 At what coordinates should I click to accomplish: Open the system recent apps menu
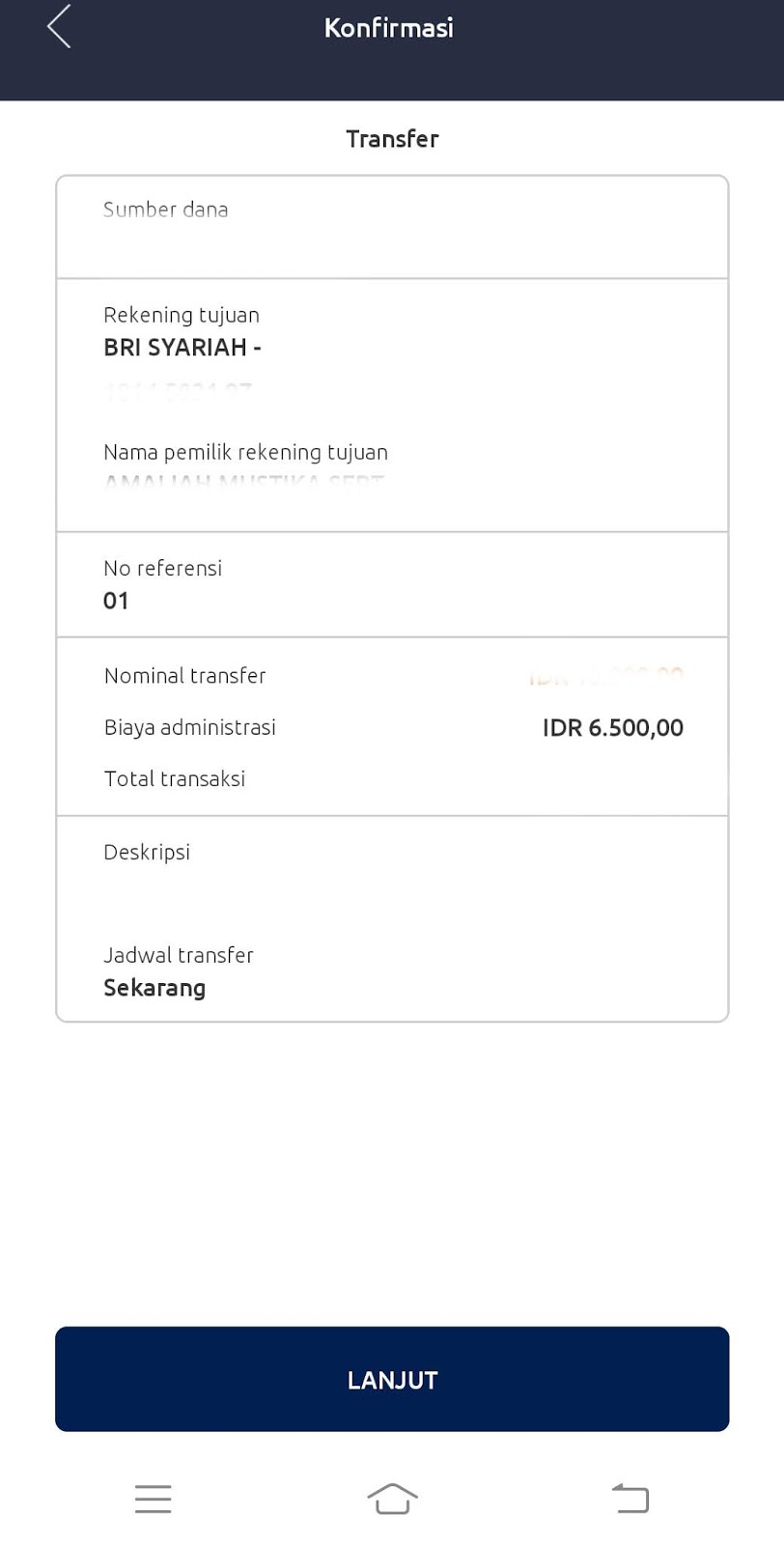click(153, 1499)
